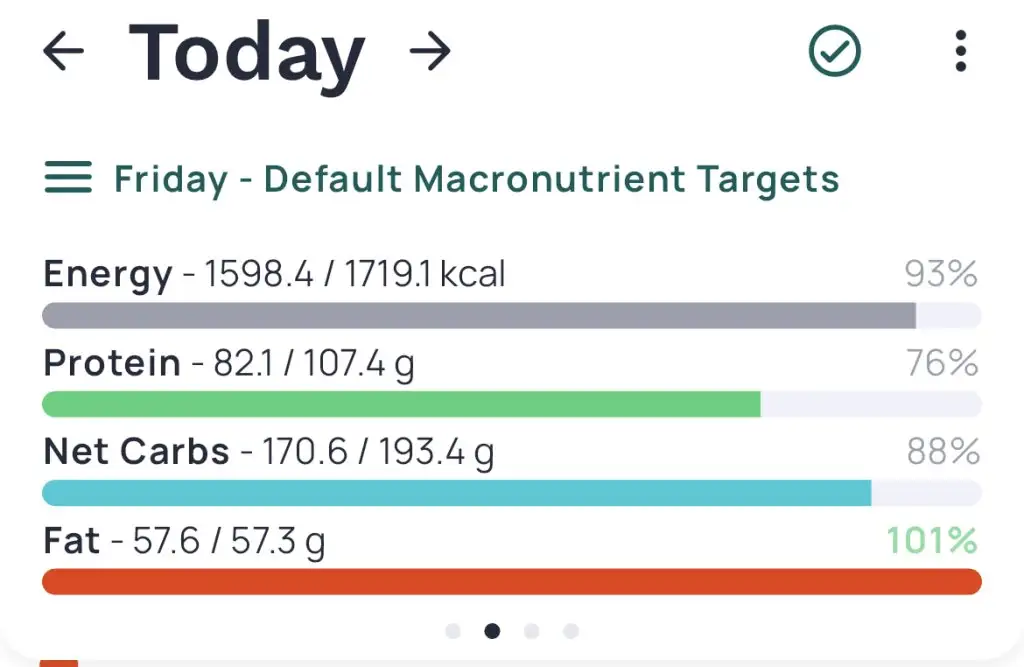Go to the previous day
1024x667 pixels.
coord(63,51)
